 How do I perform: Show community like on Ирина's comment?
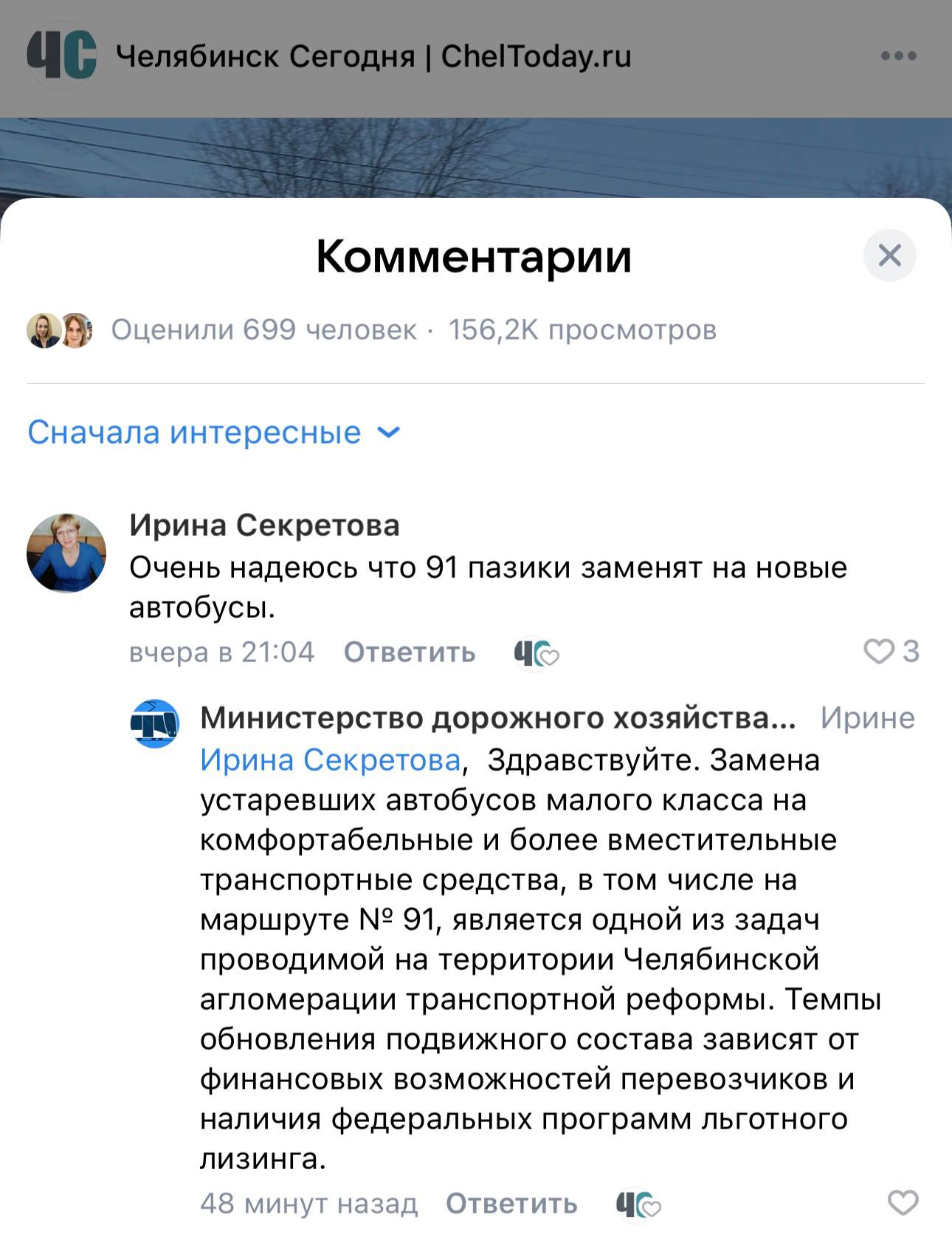pos(536,652)
